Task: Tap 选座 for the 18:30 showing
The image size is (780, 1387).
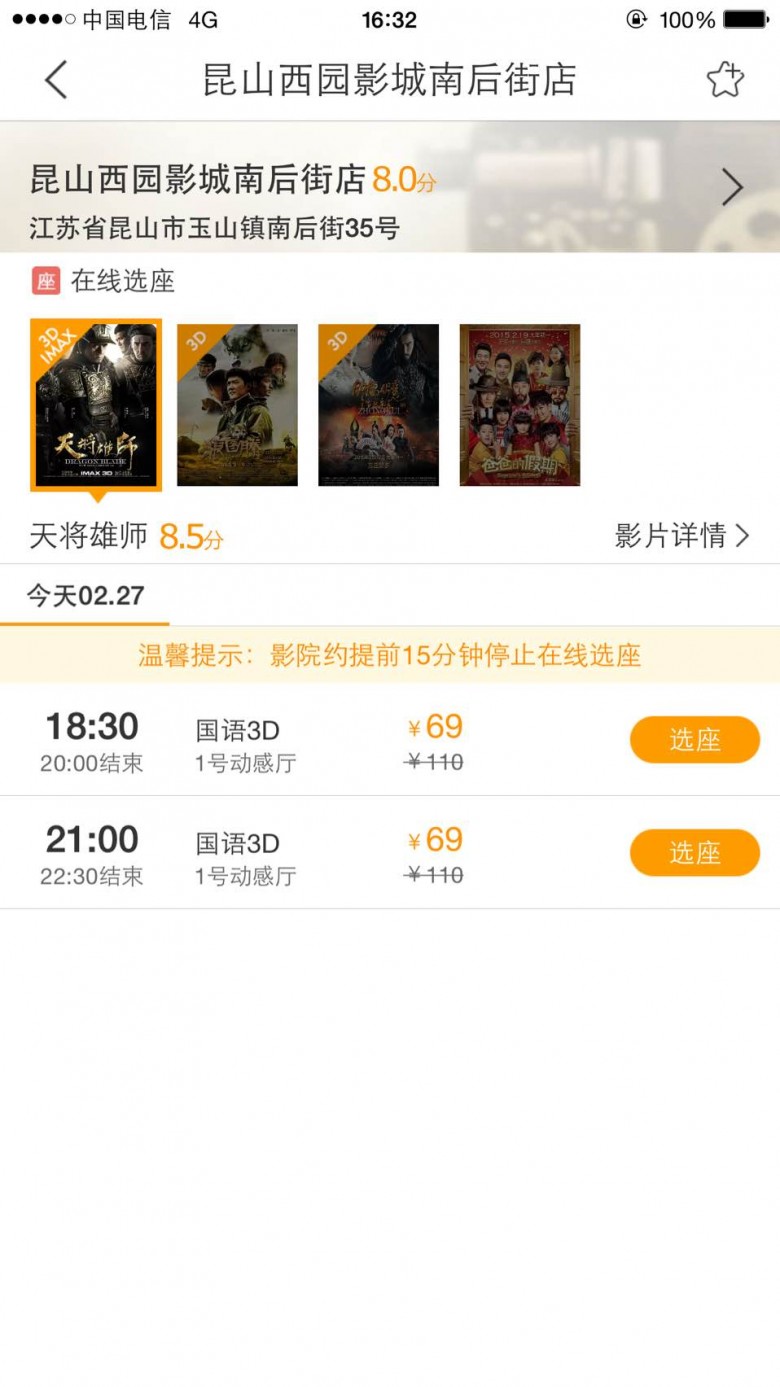Action: 694,740
